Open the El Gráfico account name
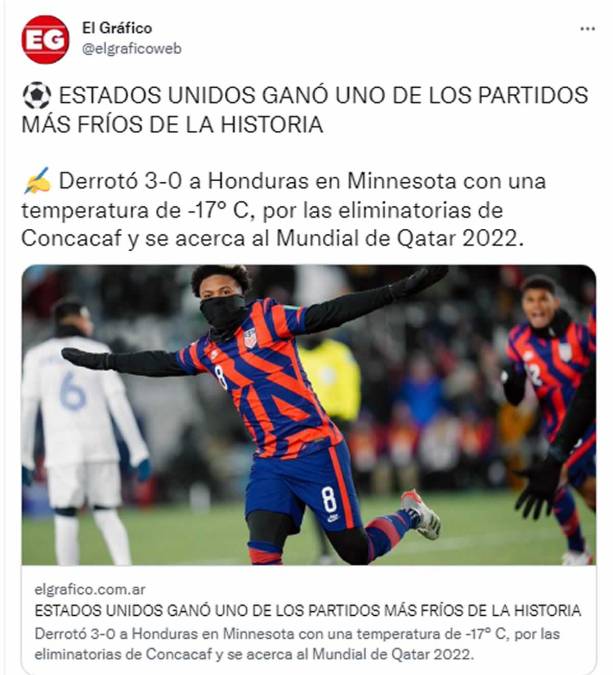The width and height of the screenshot is (613, 675). tap(117, 28)
